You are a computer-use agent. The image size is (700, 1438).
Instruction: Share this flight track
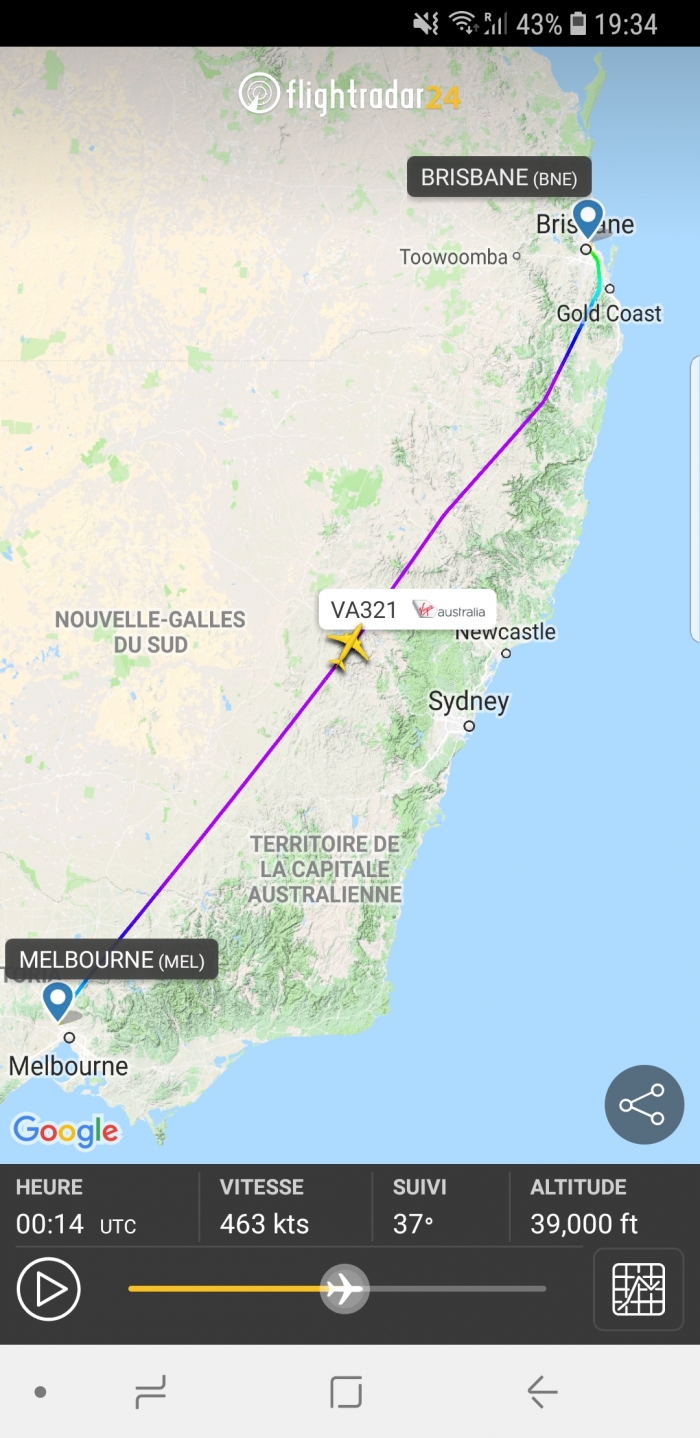click(644, 1104)
